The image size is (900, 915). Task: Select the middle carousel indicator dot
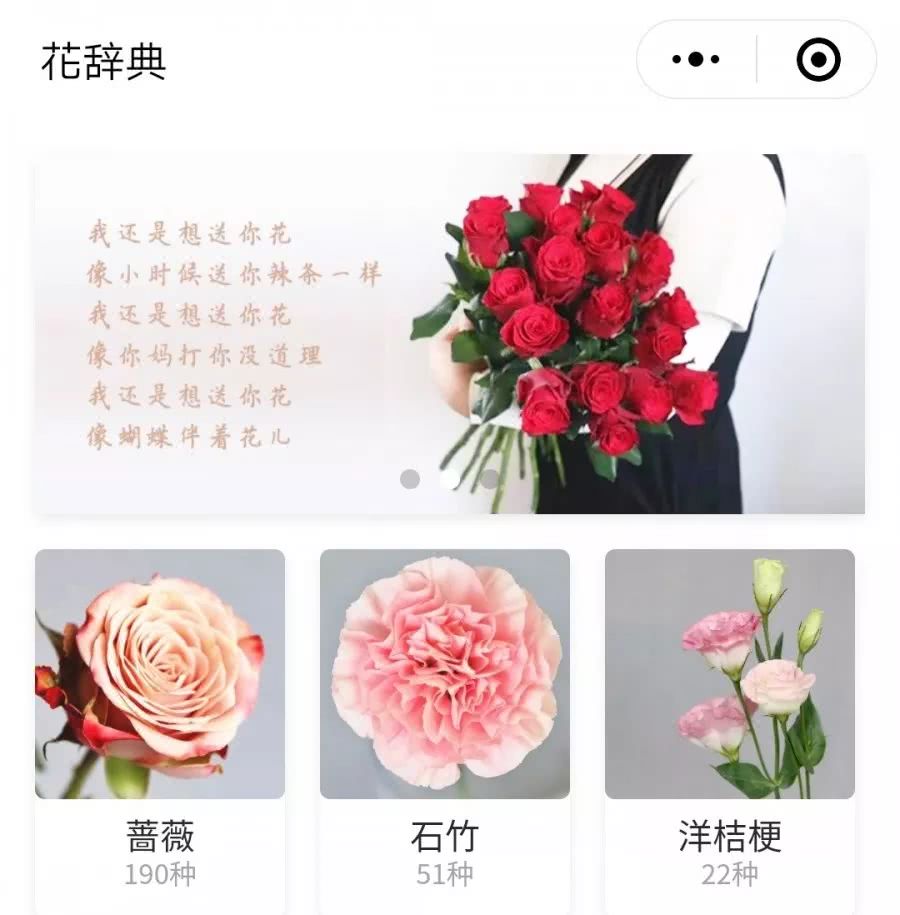tap(448, 478)
